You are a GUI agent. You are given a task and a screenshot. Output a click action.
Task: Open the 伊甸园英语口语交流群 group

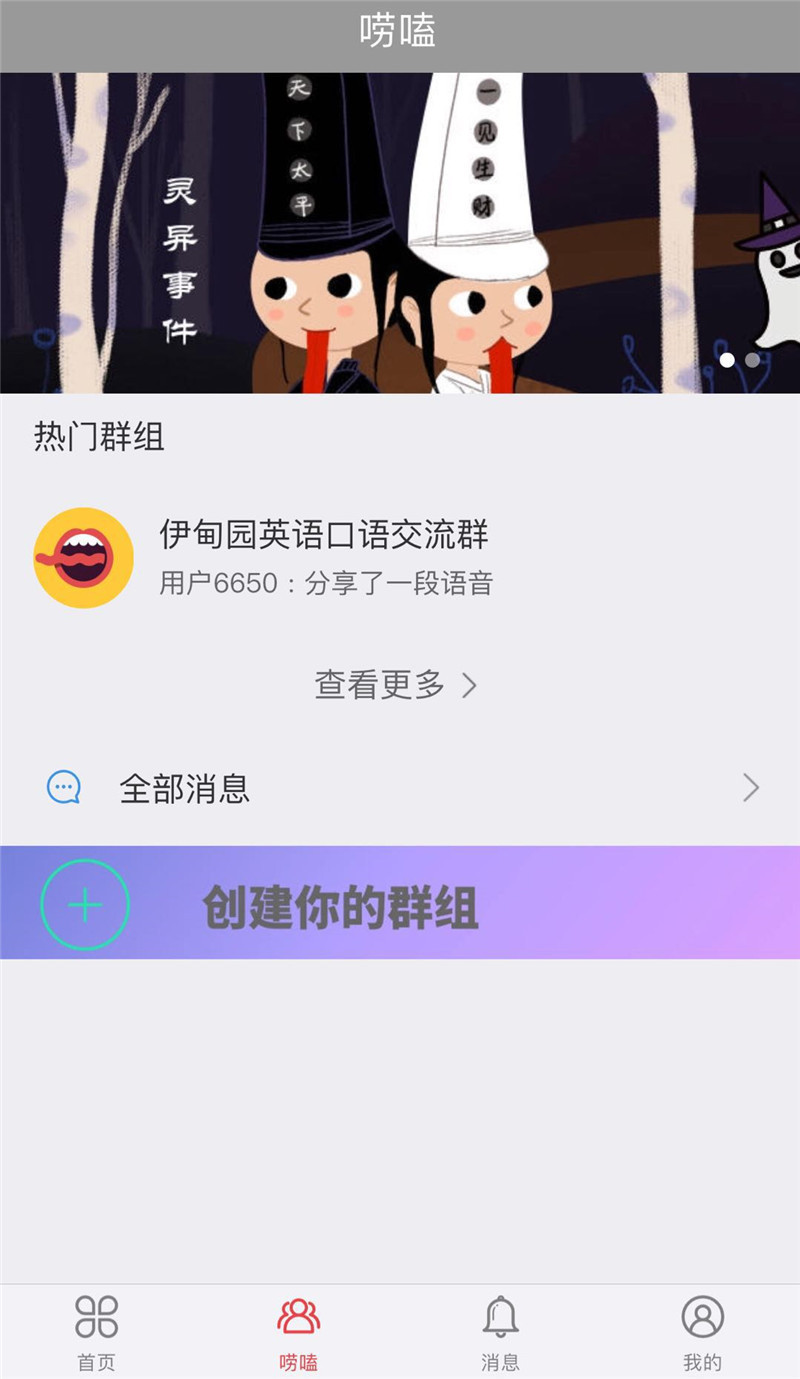(400, 558)
